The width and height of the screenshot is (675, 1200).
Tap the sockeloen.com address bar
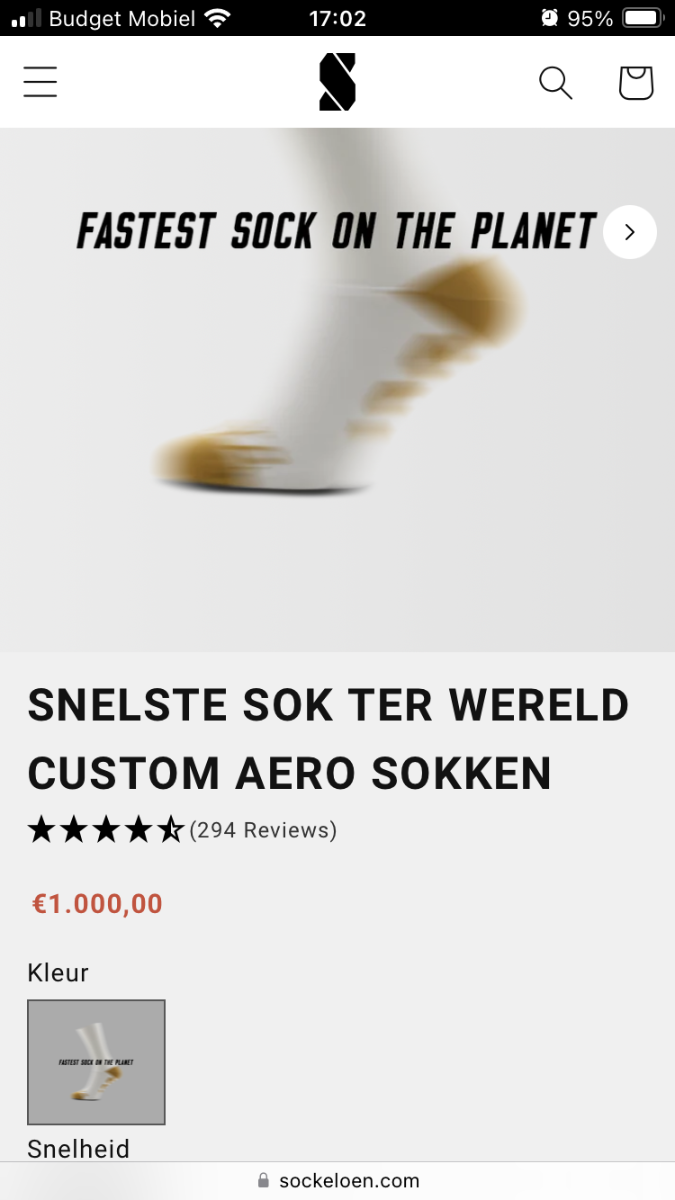338,1181
